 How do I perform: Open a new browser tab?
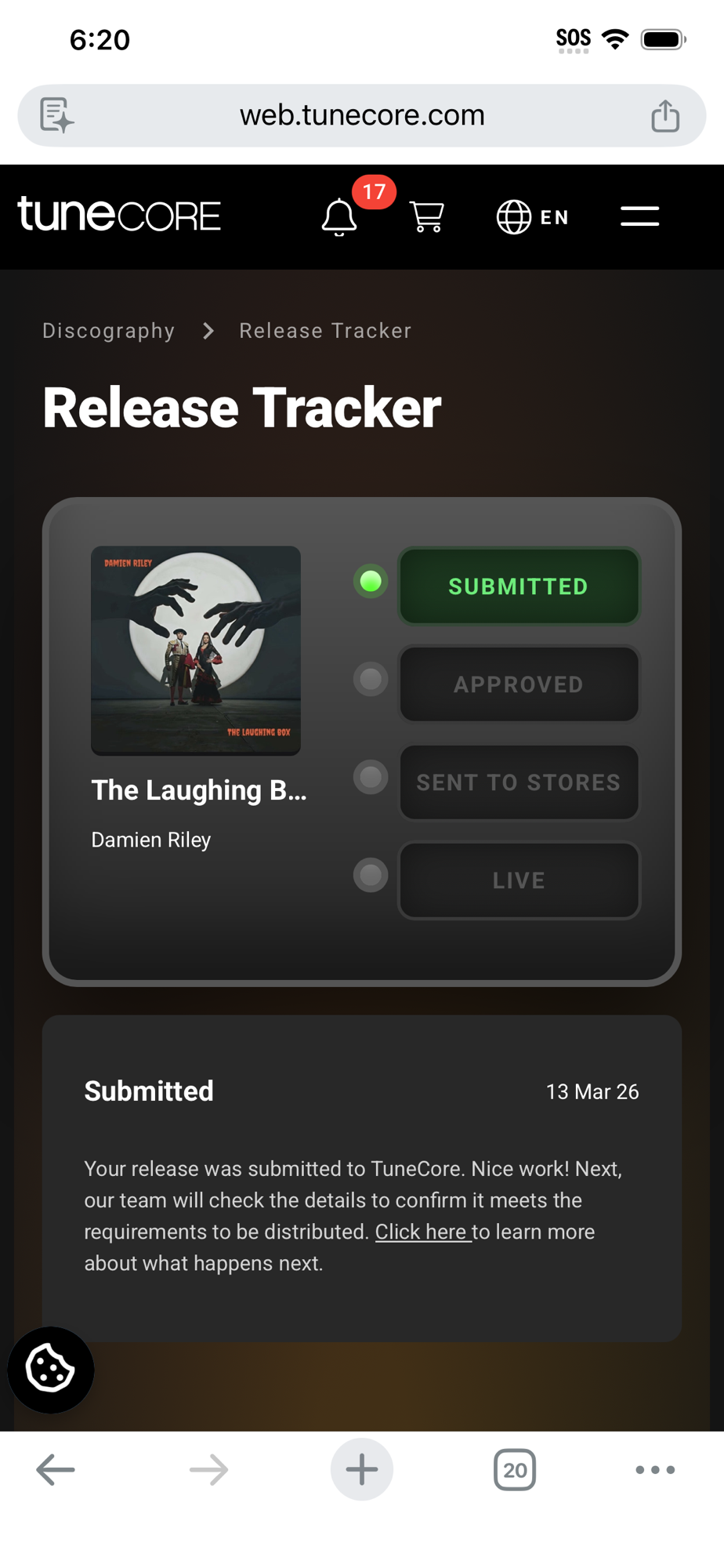(362, 1470)
